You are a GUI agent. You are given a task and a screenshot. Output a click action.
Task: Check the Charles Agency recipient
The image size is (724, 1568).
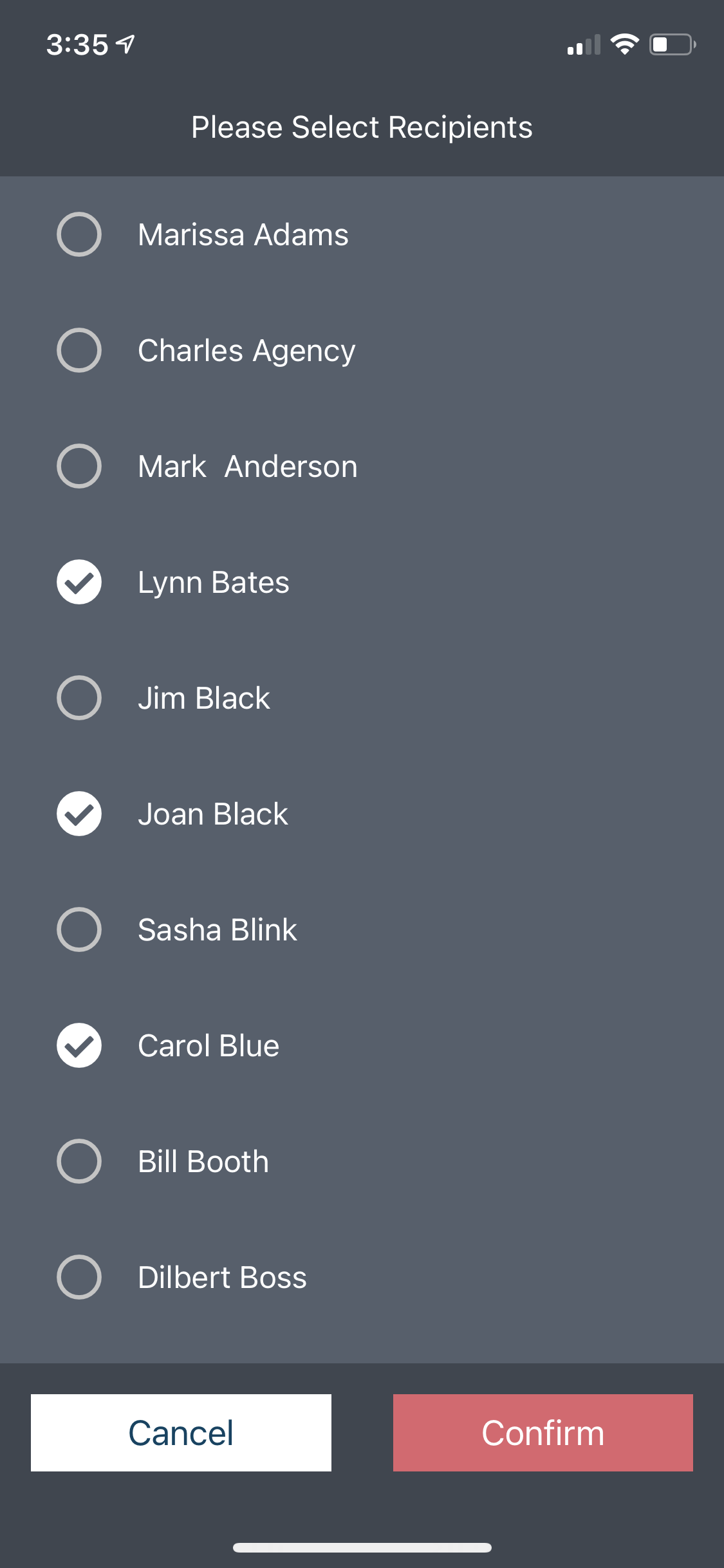click(x=79, y=350)
